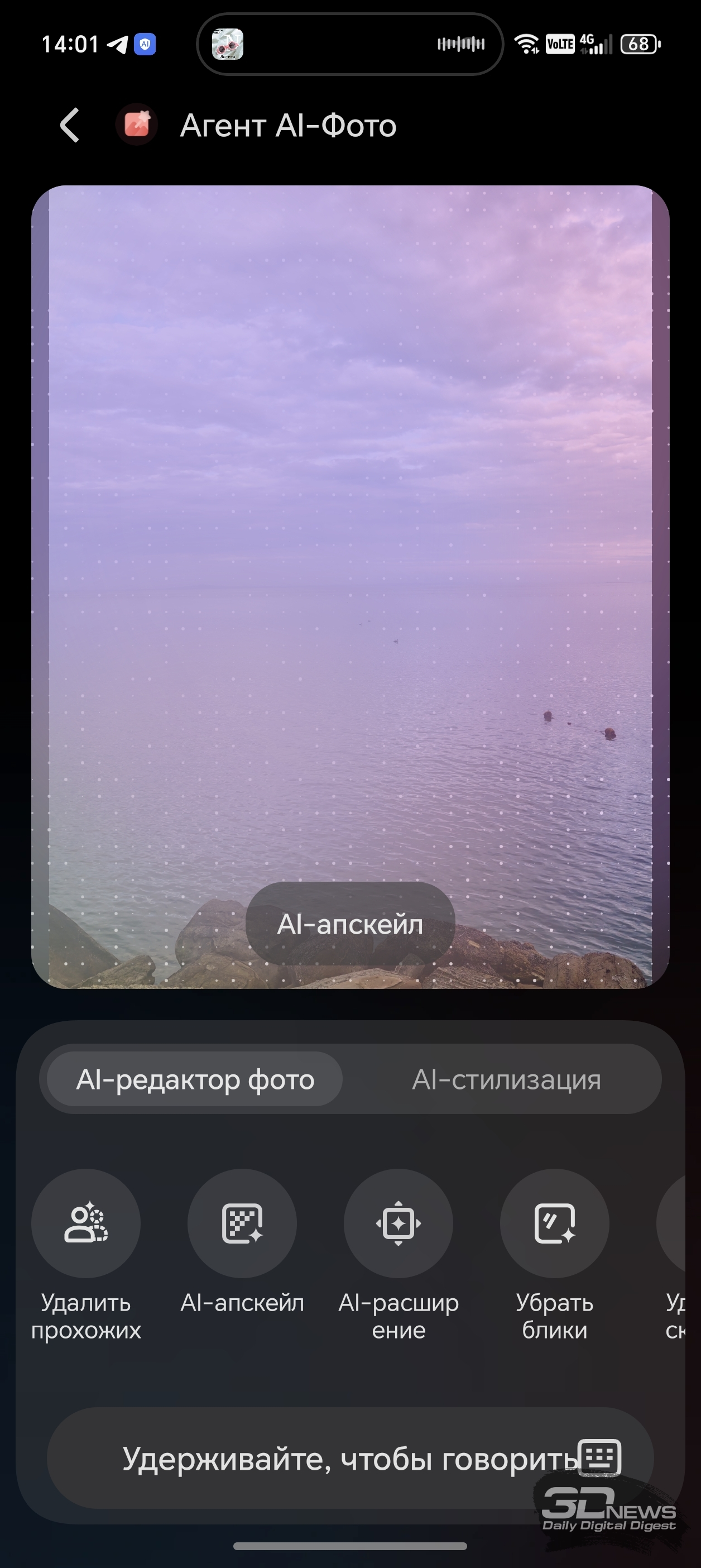Choose the Удалить прохожих tool
This screenshot has width=701, height=1568.
point(86,1223)
